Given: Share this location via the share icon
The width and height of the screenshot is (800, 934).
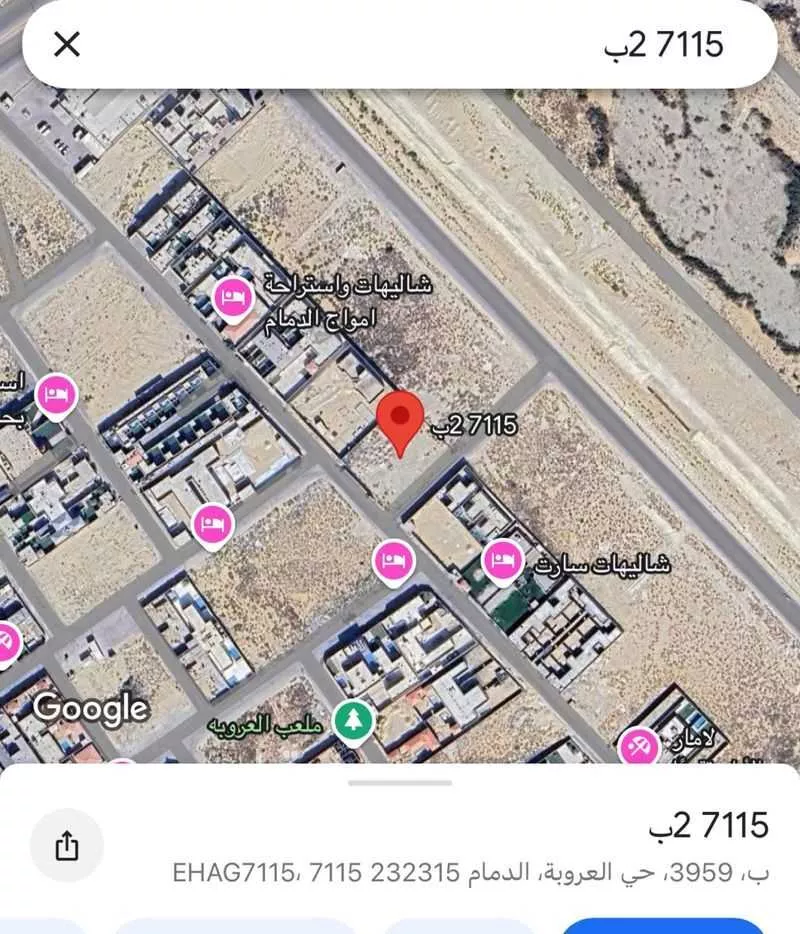Looking at the screenshot, I should click(67, 845).
